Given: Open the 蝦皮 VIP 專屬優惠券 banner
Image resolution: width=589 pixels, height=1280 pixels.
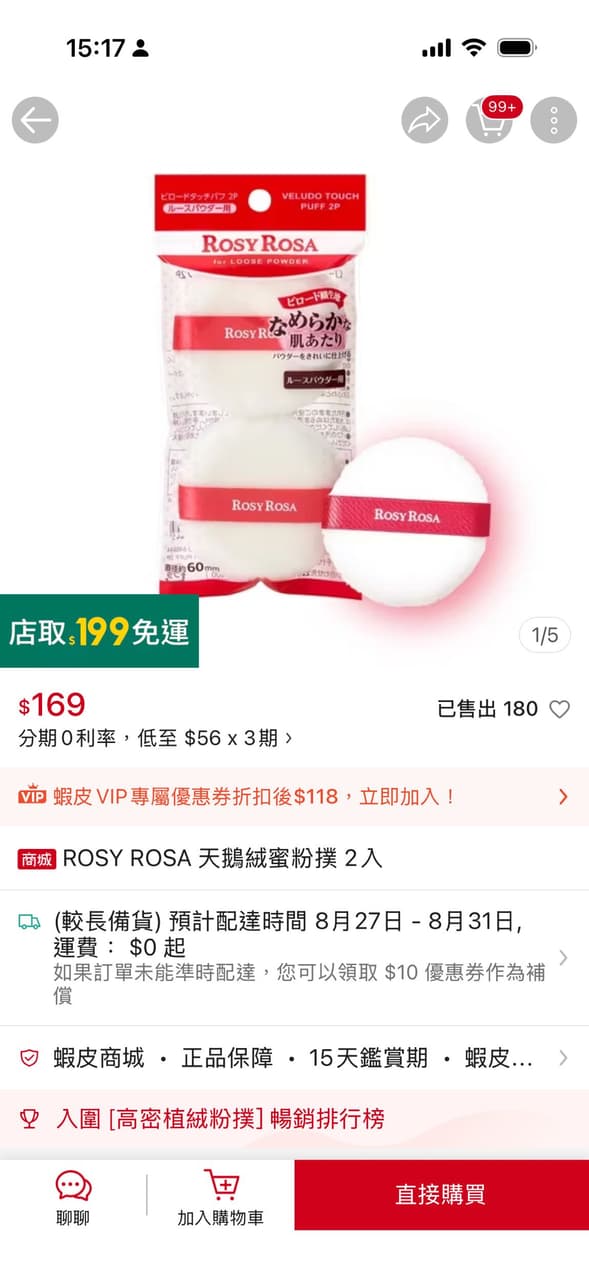Looking at the screenshot, I should click(x=294, y=796).
